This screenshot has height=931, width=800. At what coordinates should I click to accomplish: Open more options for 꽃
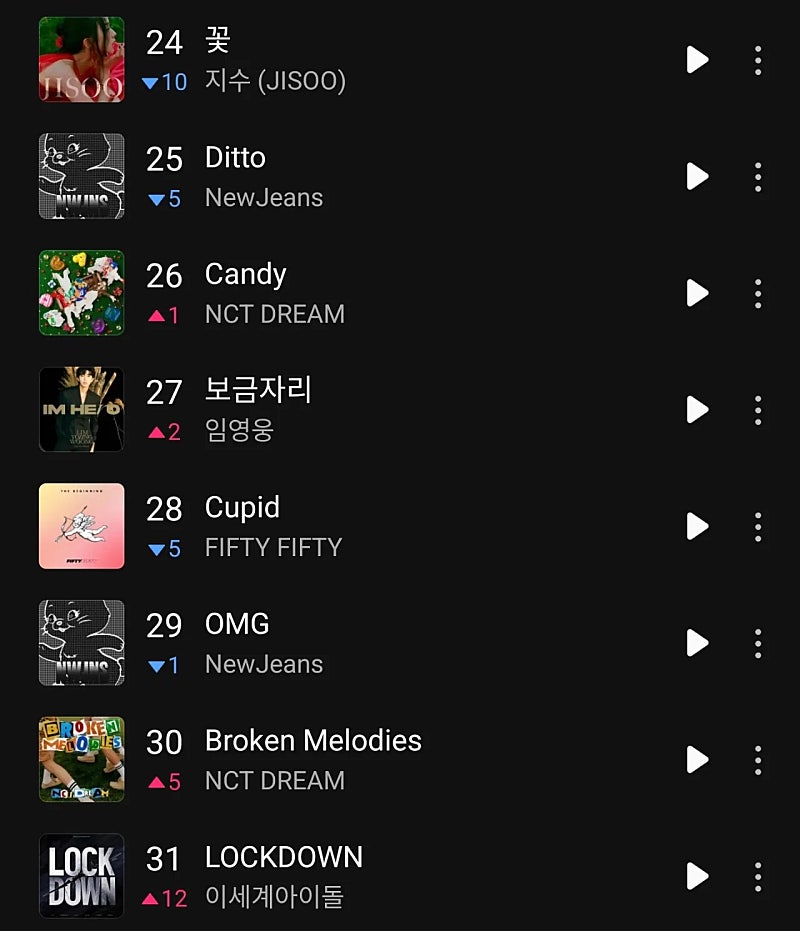click(x=758, y=60)
